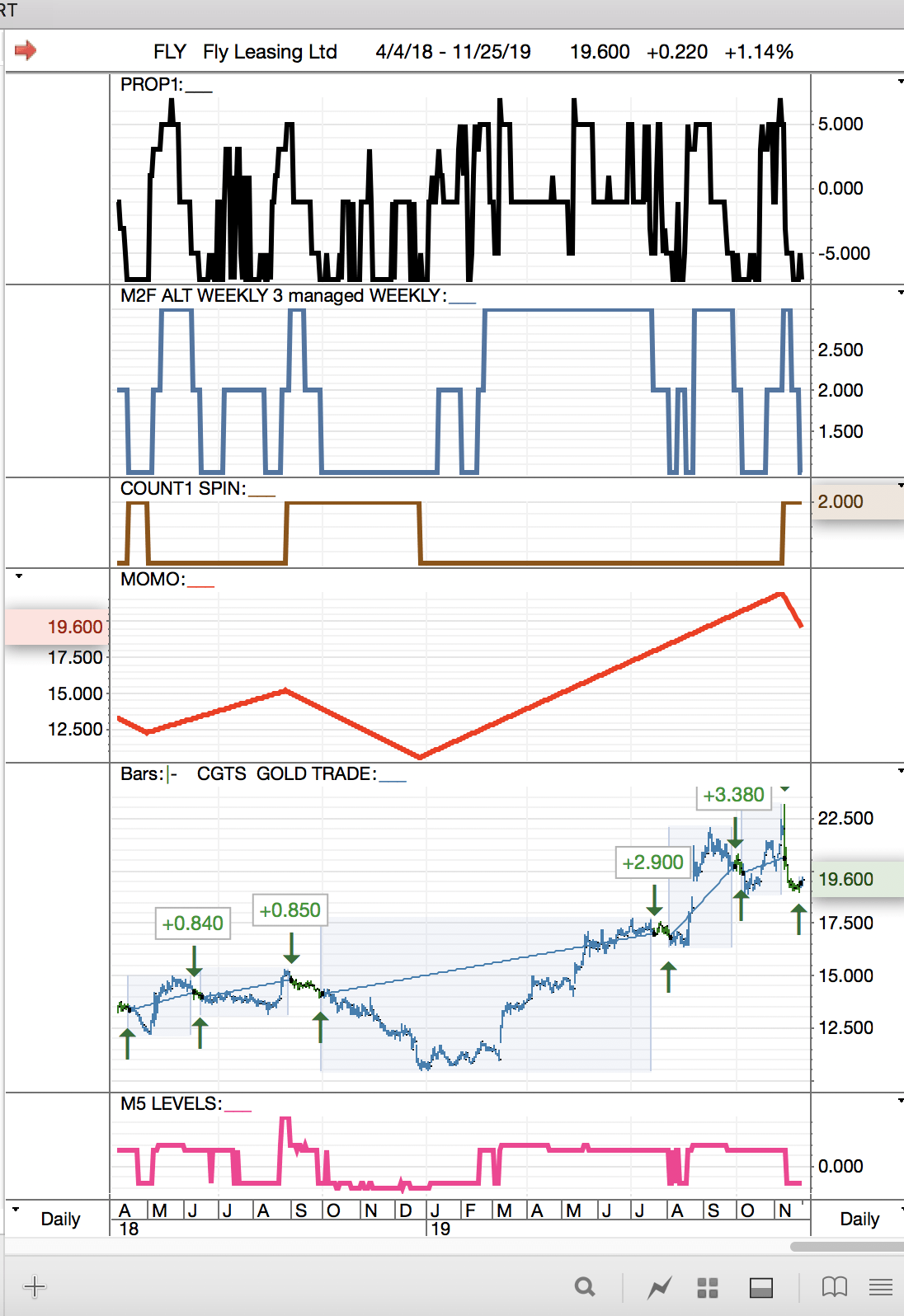Open the right Daily timeframe selector

[859, 1219]
